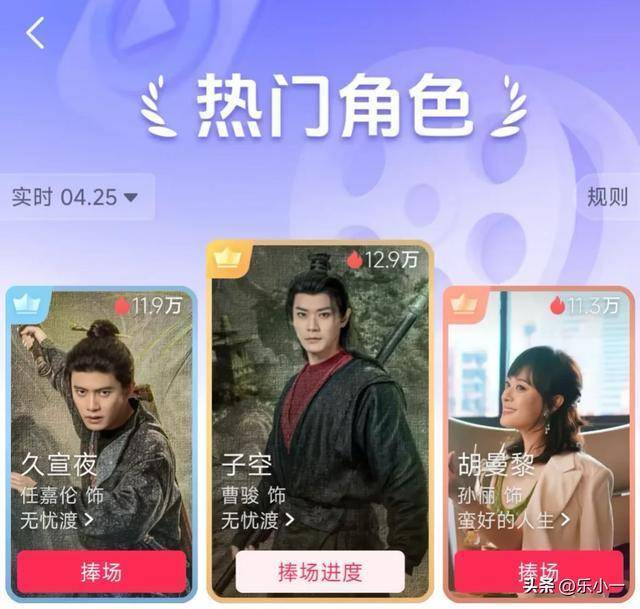This screenshot has height=609, width=640.
Task: Open the 久宣夜 character card
Action: point(100,400)
